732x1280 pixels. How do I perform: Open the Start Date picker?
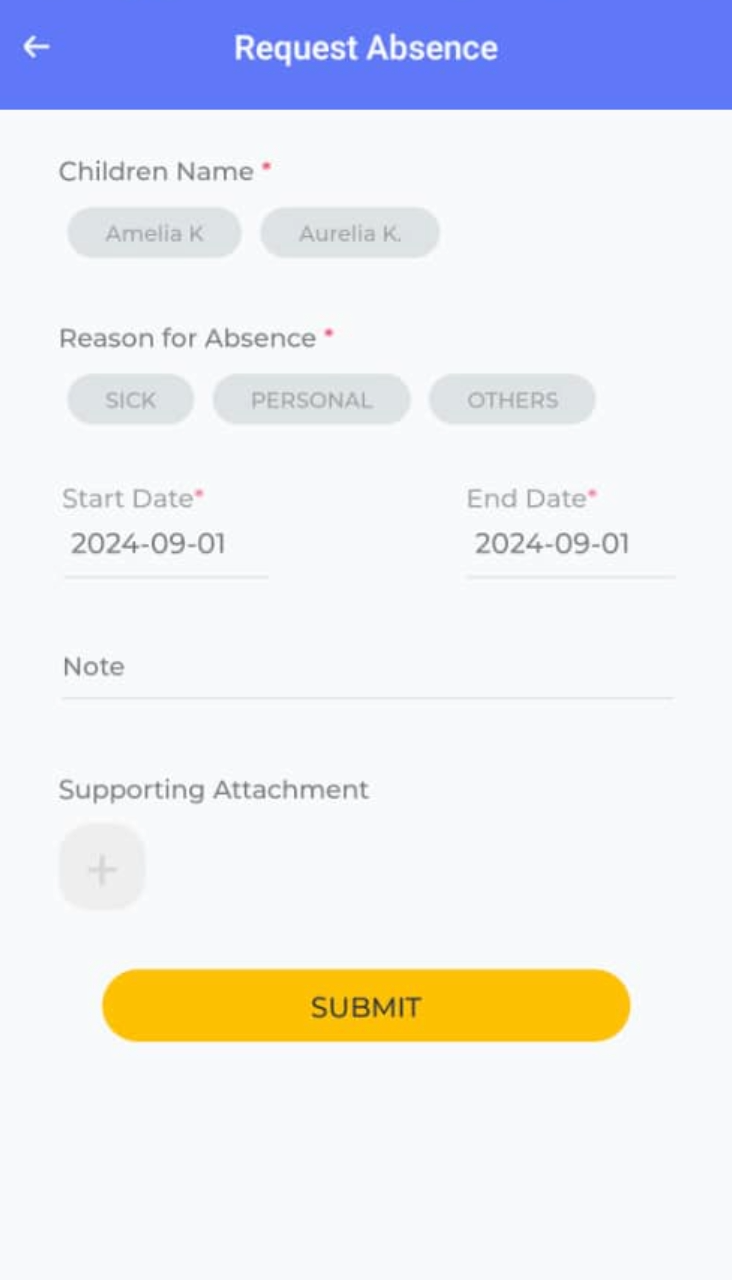coord(165,544)
